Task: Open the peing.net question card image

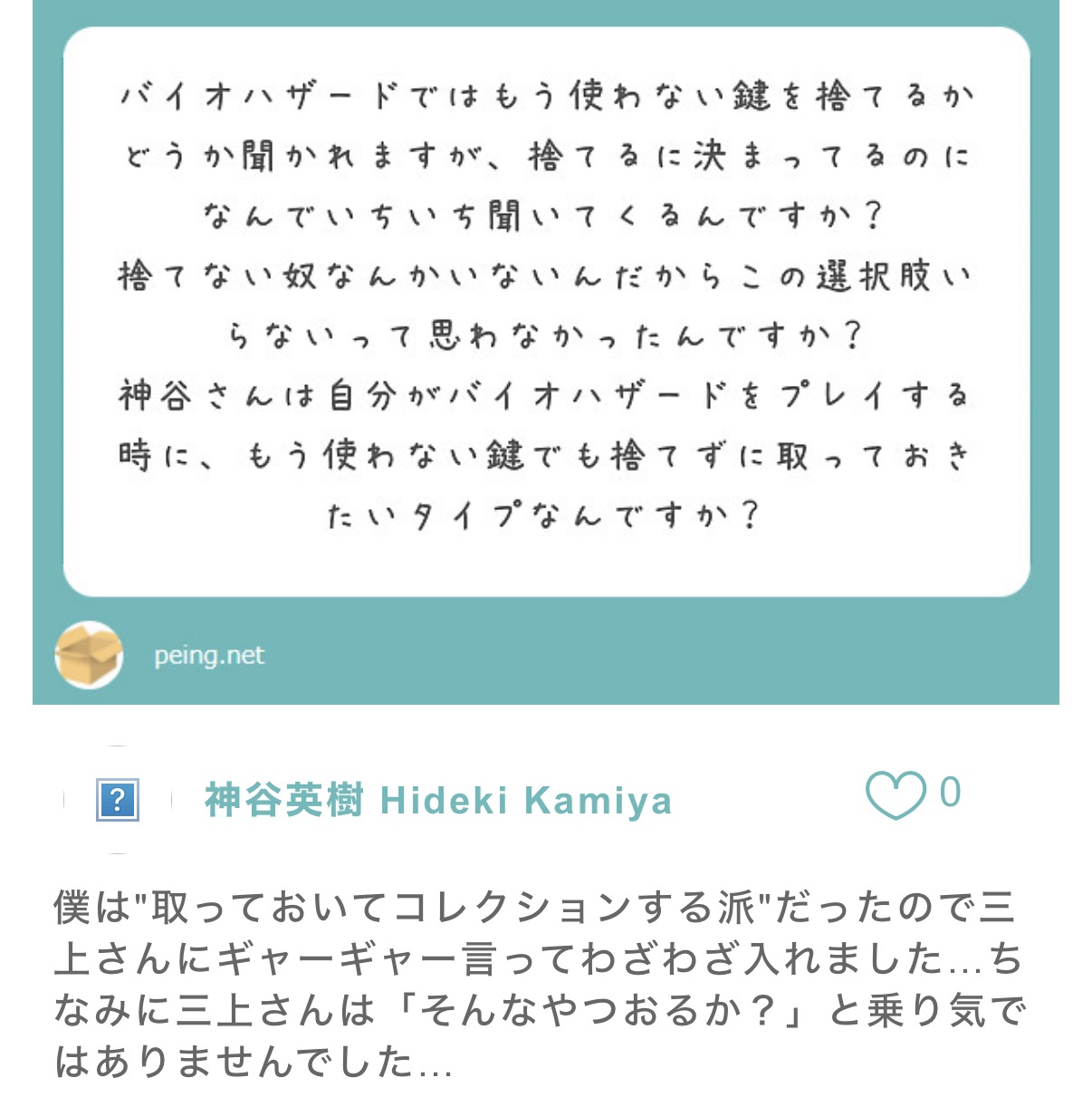Action: [546, 352]
